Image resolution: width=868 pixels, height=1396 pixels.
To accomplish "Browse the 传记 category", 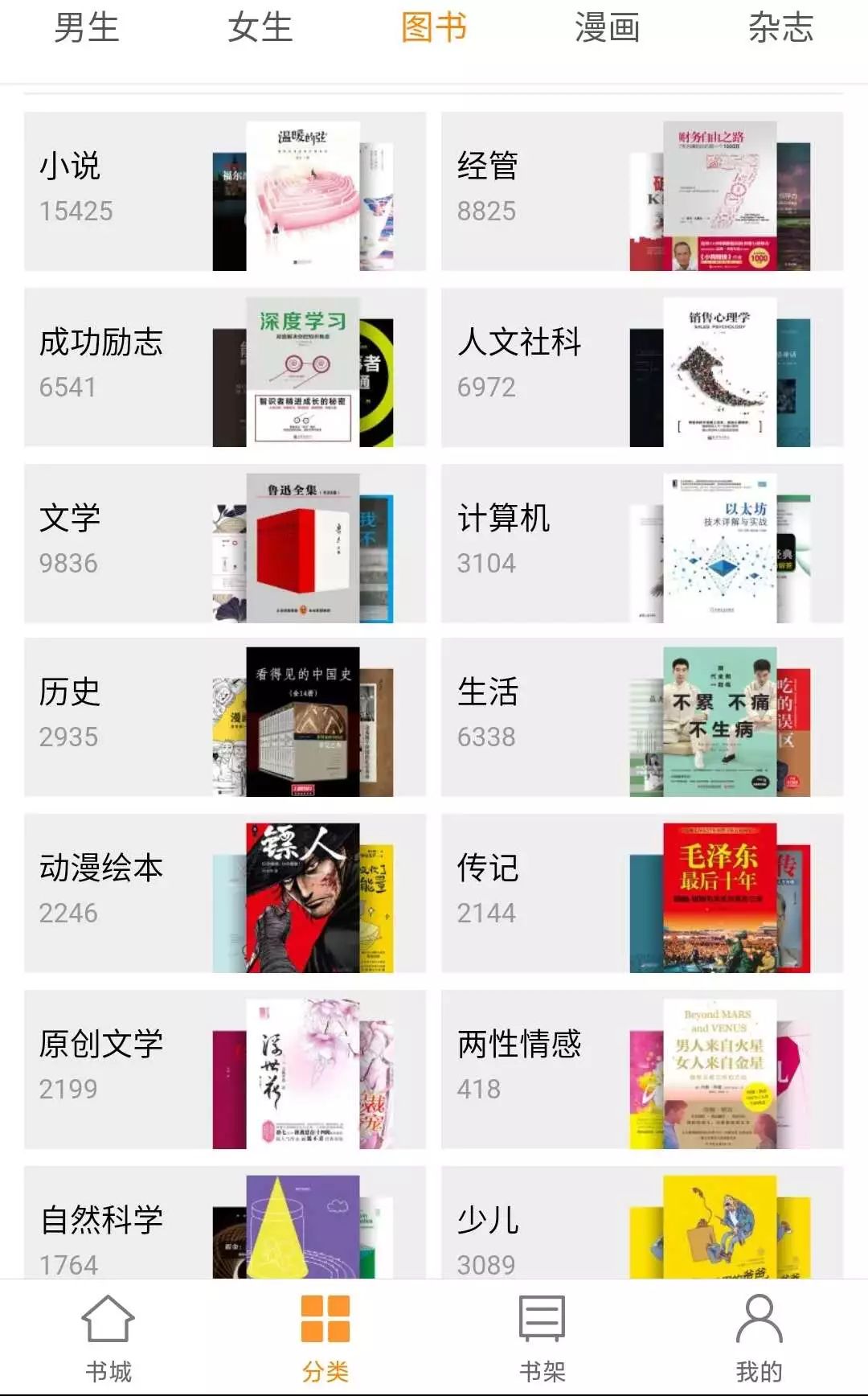I will (x=641, y=893).
